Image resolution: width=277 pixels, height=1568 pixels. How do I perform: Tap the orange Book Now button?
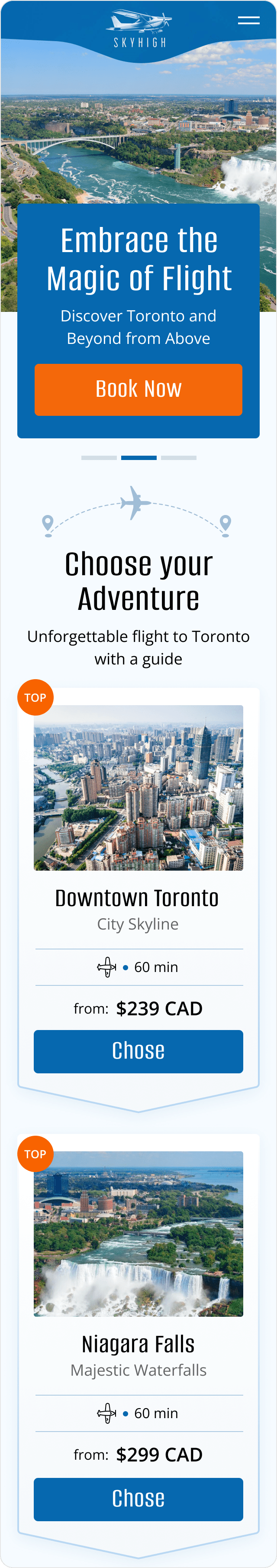[x=138, y=389]
